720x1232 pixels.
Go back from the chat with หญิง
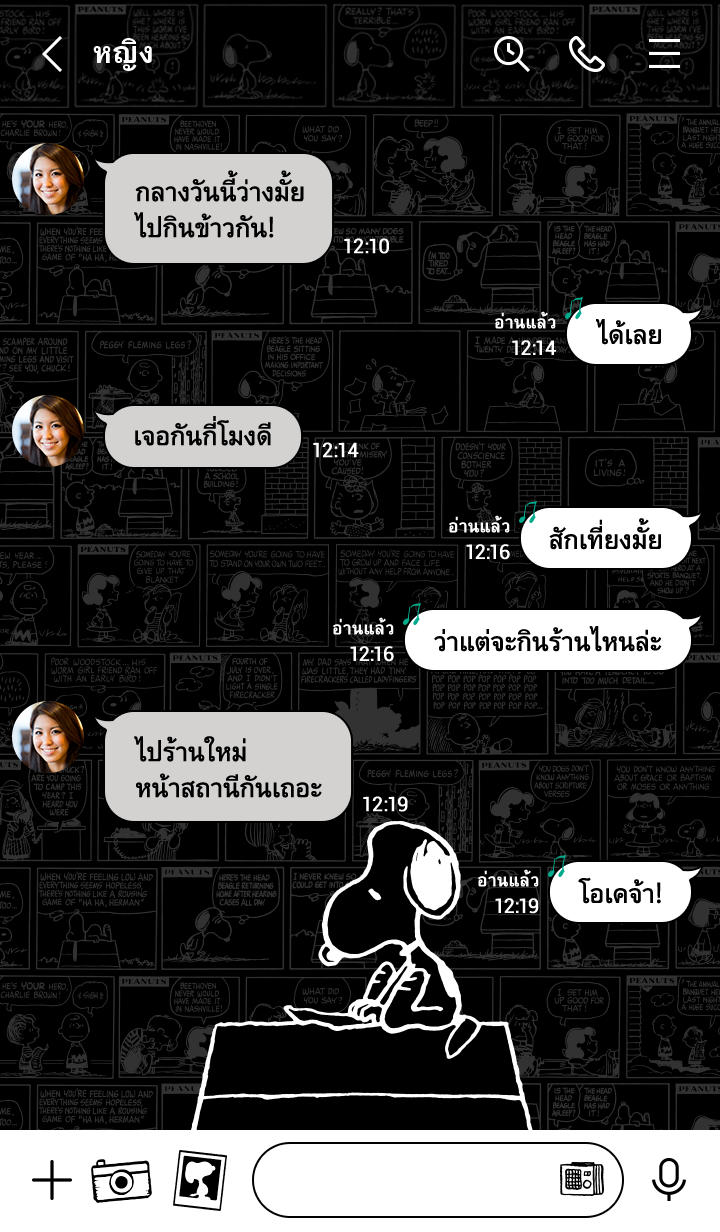point(52,54)
